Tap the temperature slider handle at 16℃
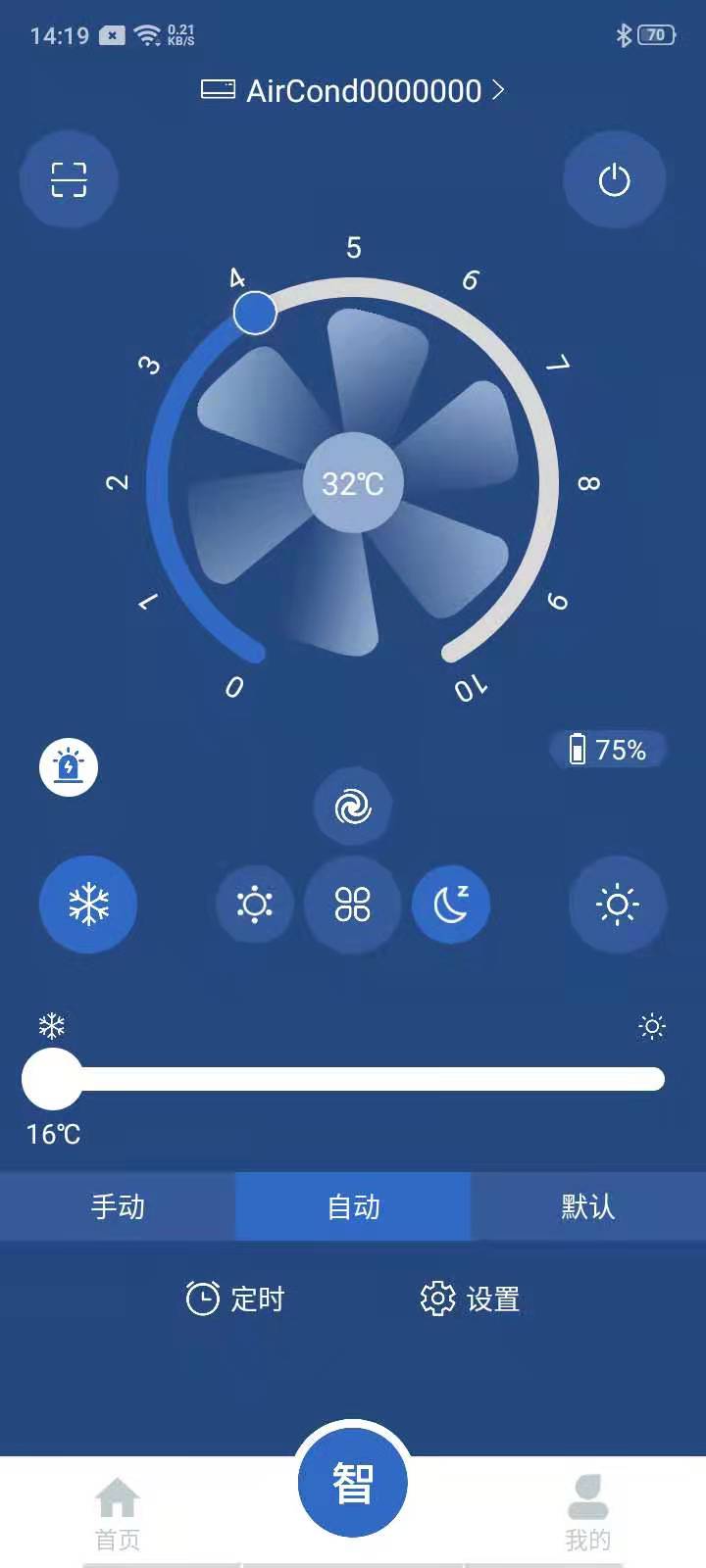This screenshot has height=1568, width=706. [x=53, y=1079]
